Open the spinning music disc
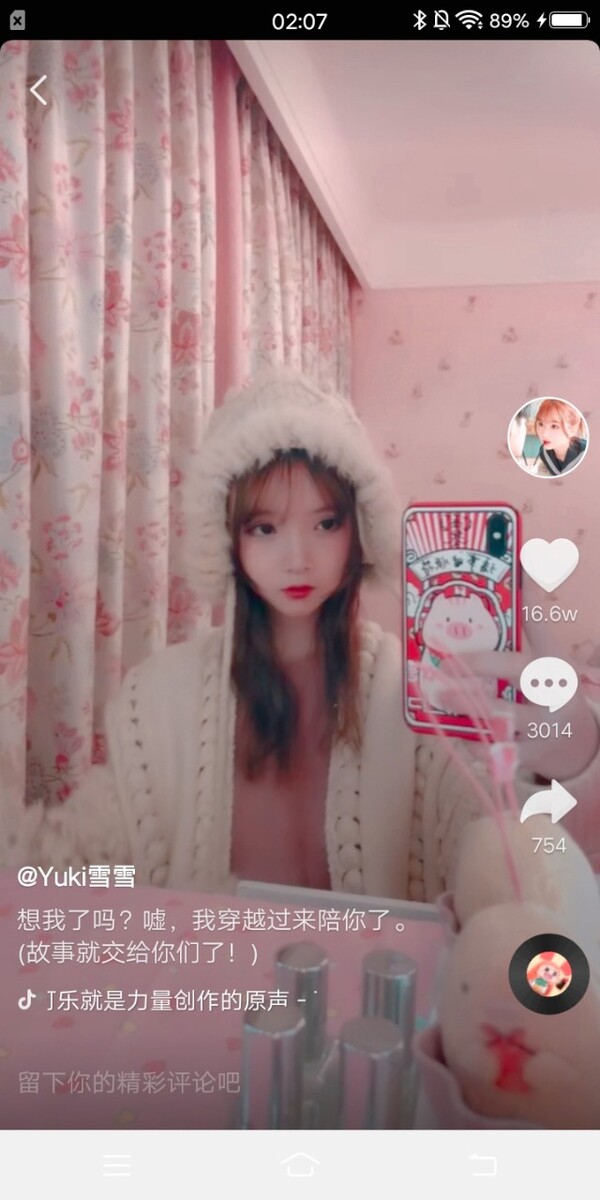 (548, 974)
